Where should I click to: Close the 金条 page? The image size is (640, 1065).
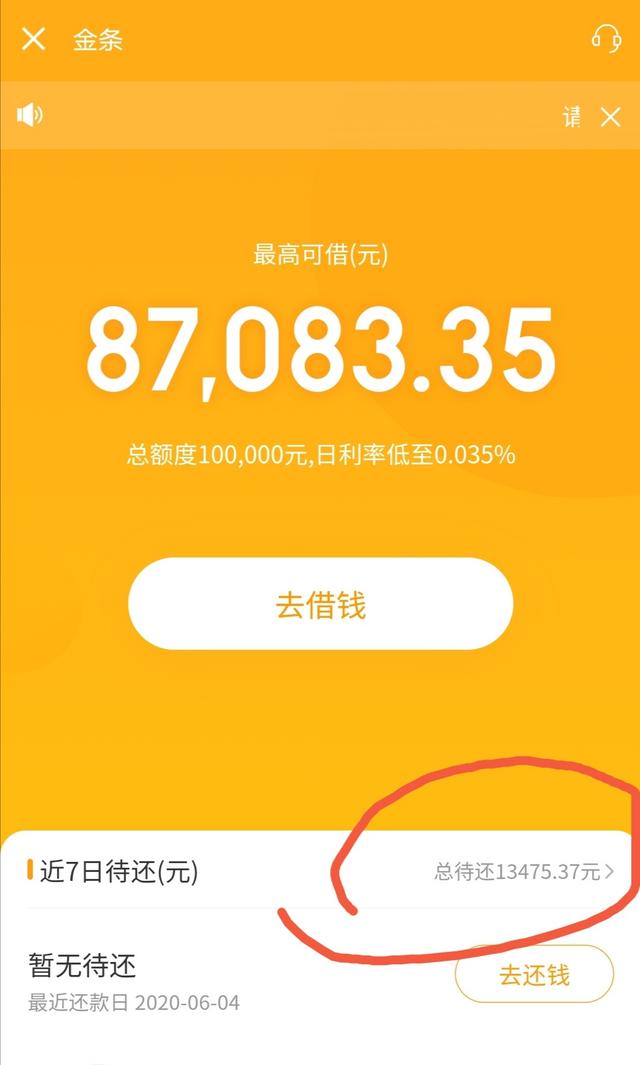(x=34, y=40)
